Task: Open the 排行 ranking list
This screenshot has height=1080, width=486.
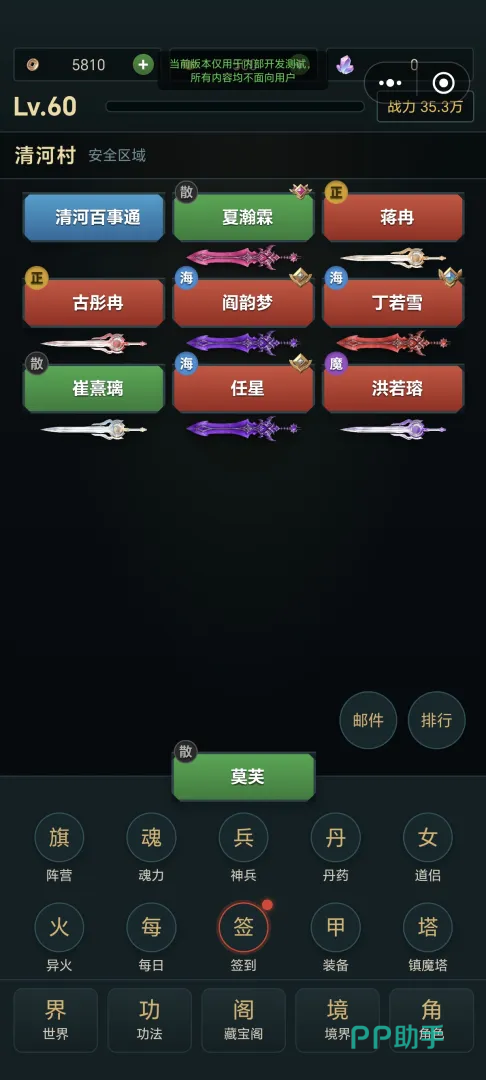Action: pyautogui.click(x=437, y=720)
